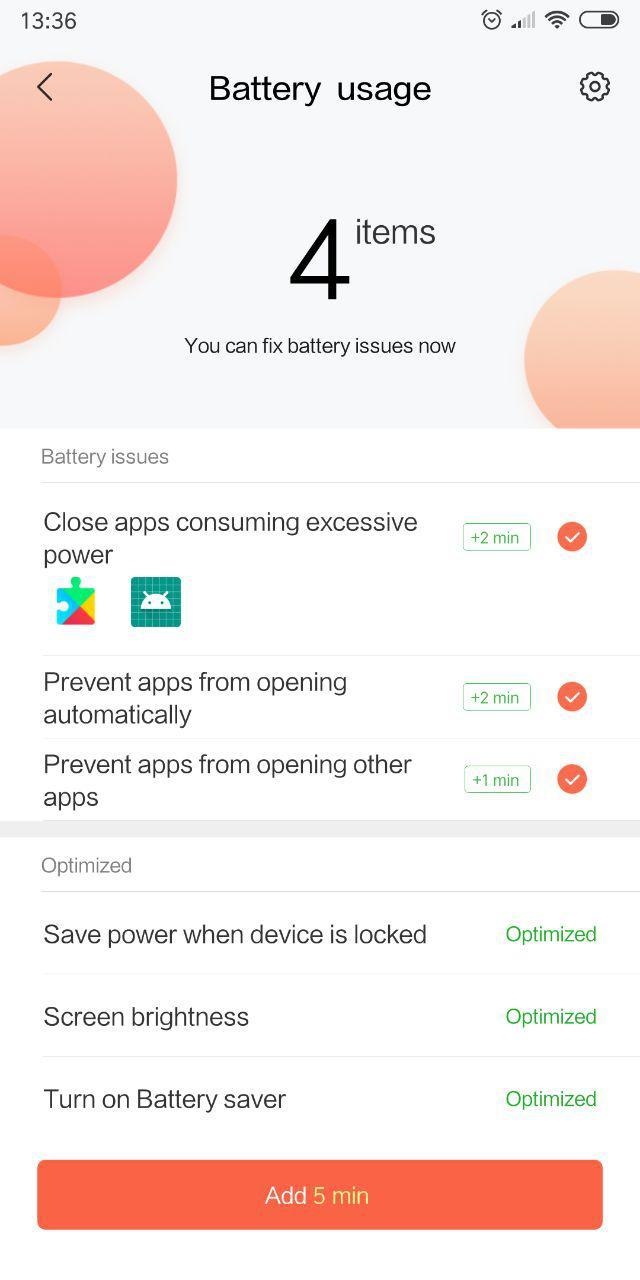The height and width of the screenshot is (1280, 640).
Task: Tap the Google Play Services app icon
Action: (x=76, y=602)
